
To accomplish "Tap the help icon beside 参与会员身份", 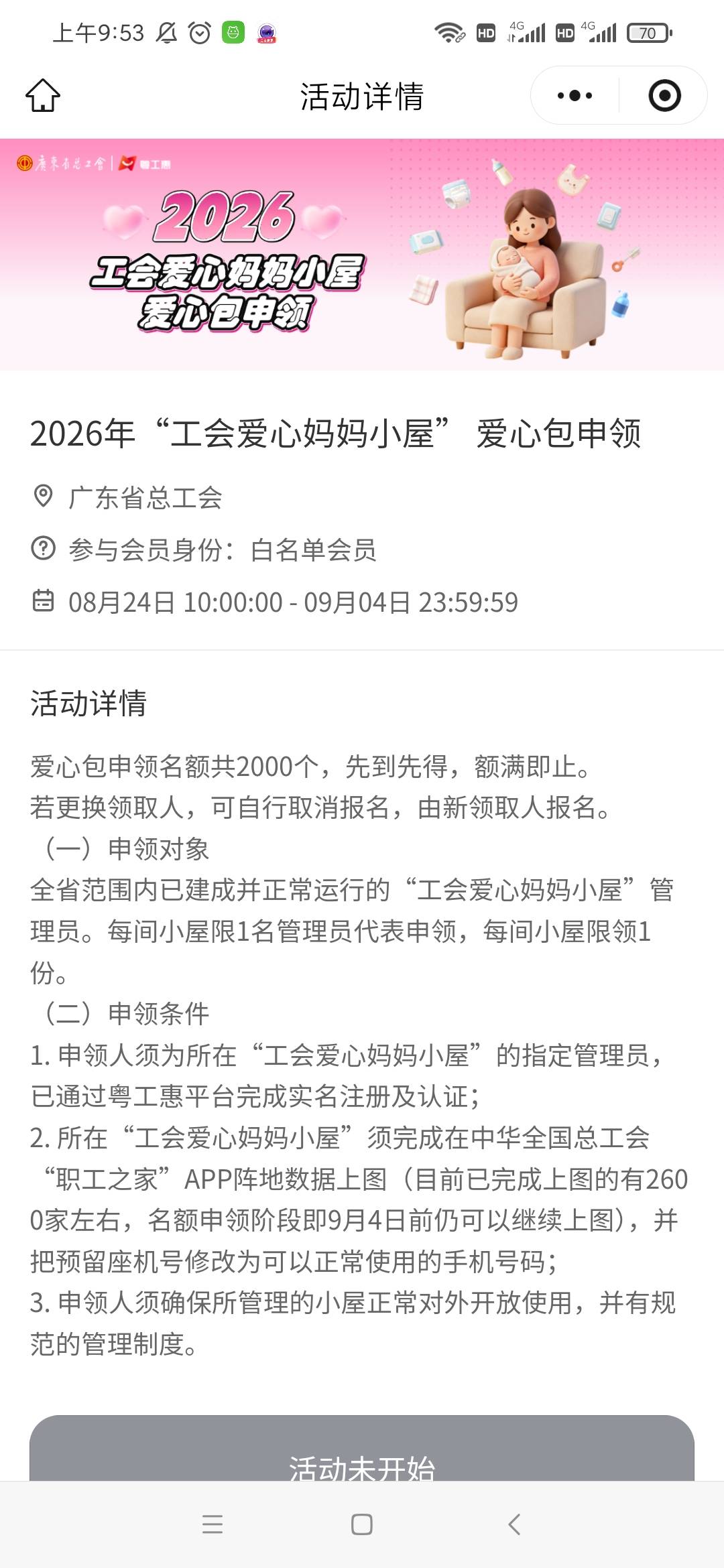I will [44, 549].
